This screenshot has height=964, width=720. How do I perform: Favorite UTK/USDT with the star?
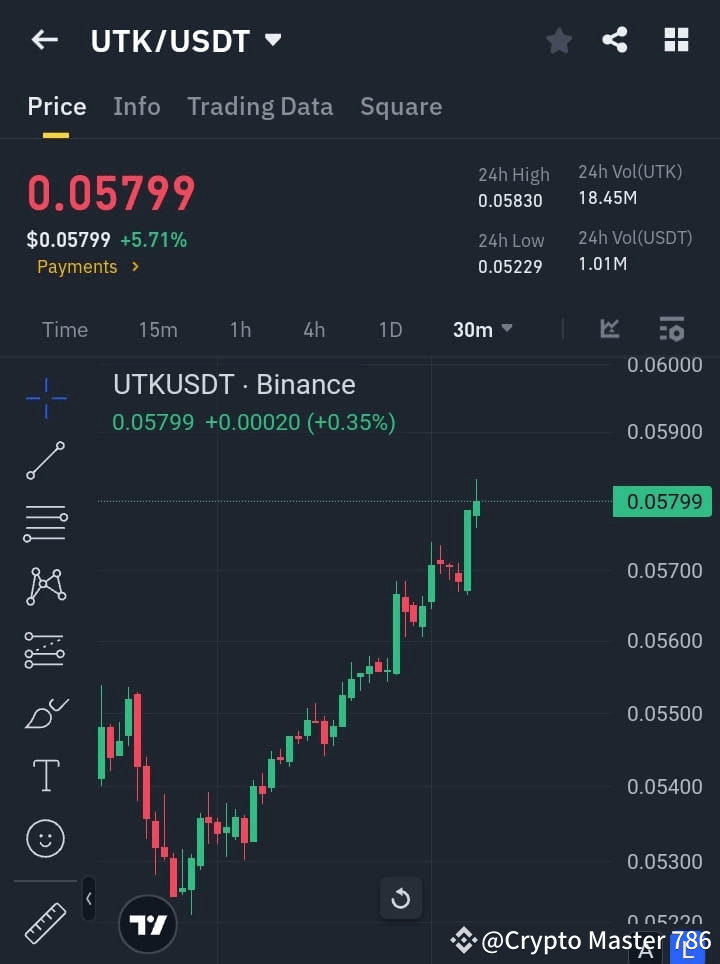pos(558,40)
